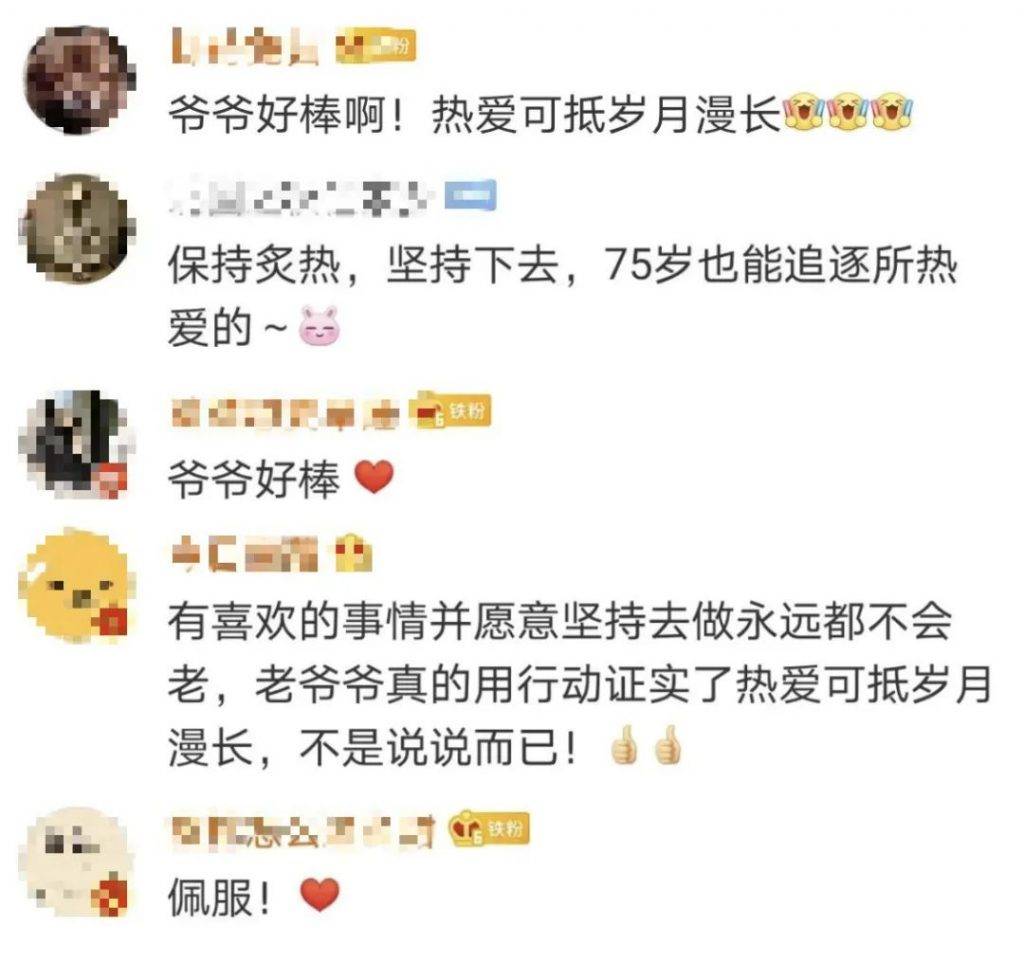Viewport: 1024px width, 964px height.
Task: Open avatar of the "热爱可抵岁月漫长" emoji commenter
Action: (x=78, y=78)
